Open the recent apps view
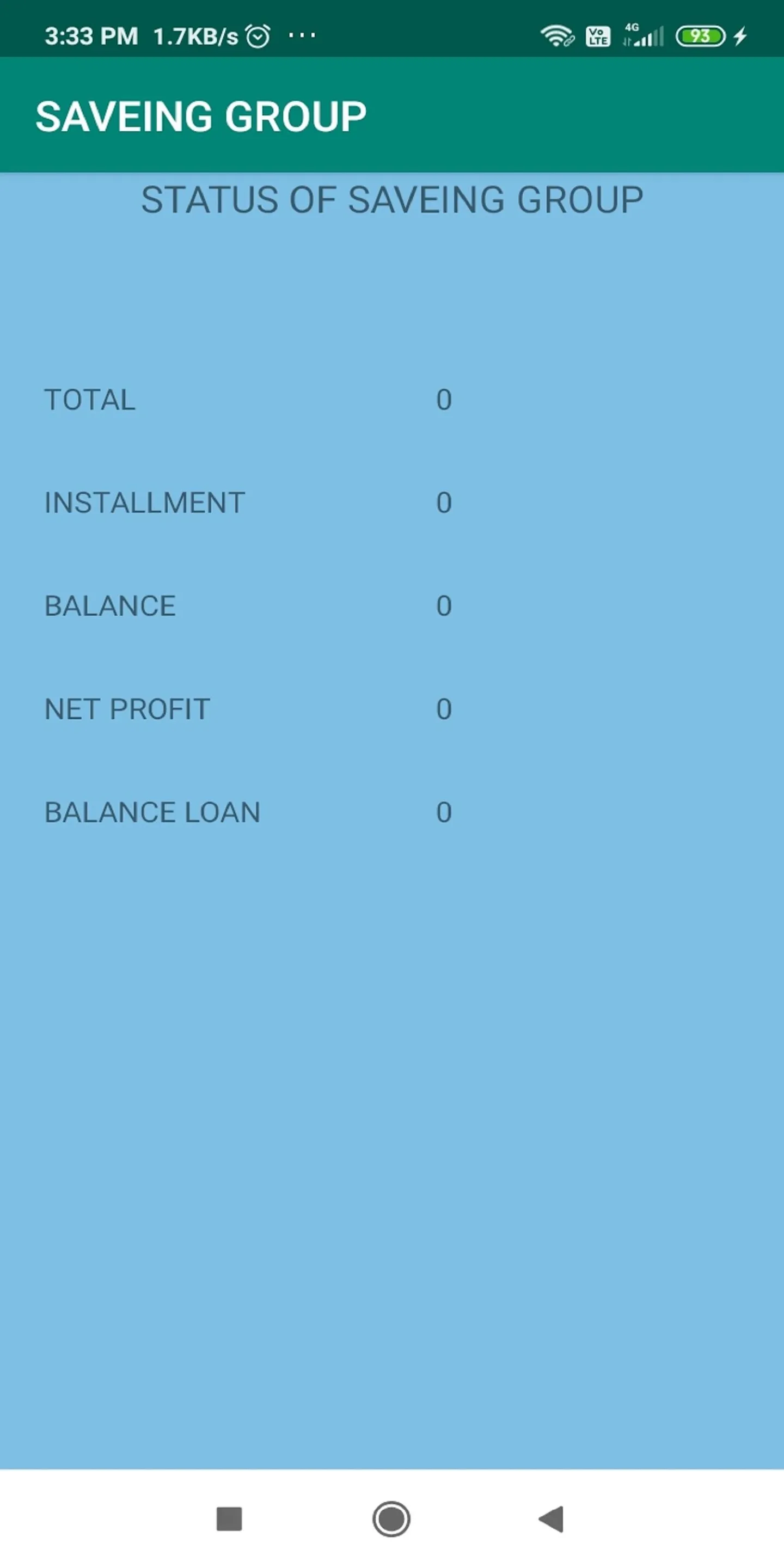This screenshot has width=784, height=1568. [x=229, y=1518]
